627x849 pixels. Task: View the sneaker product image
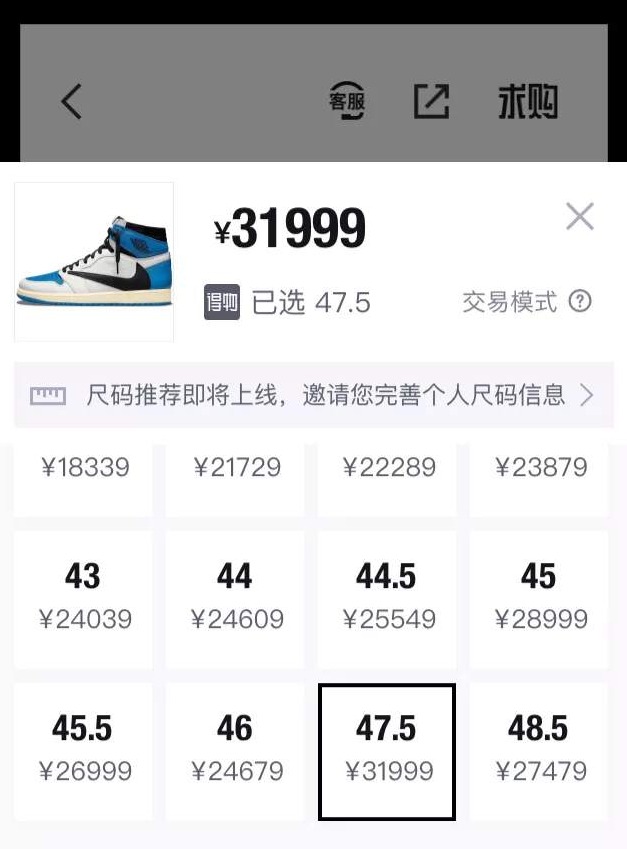click(x=94, y=262)
